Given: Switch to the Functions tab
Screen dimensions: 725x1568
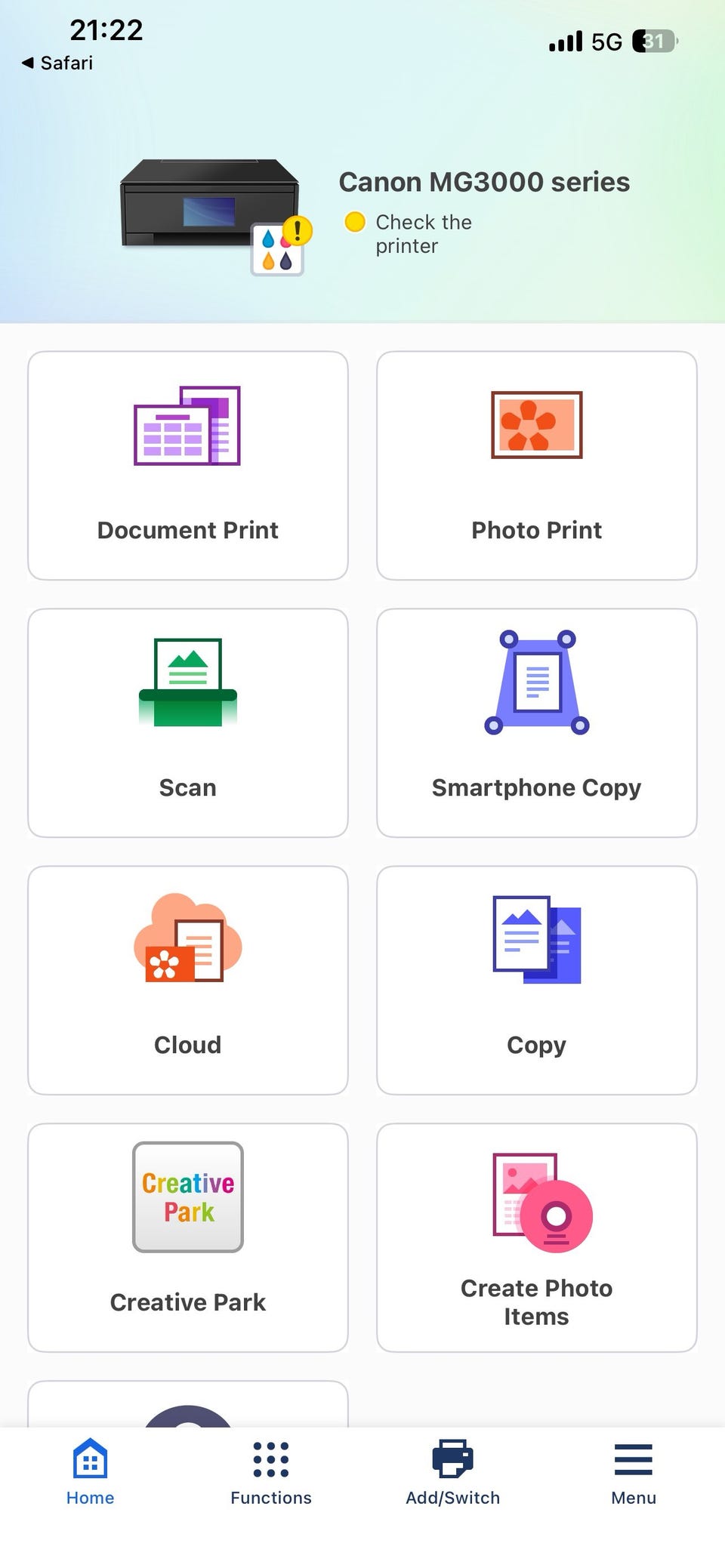Looking at the screenshot, I should coord(271,1472).
